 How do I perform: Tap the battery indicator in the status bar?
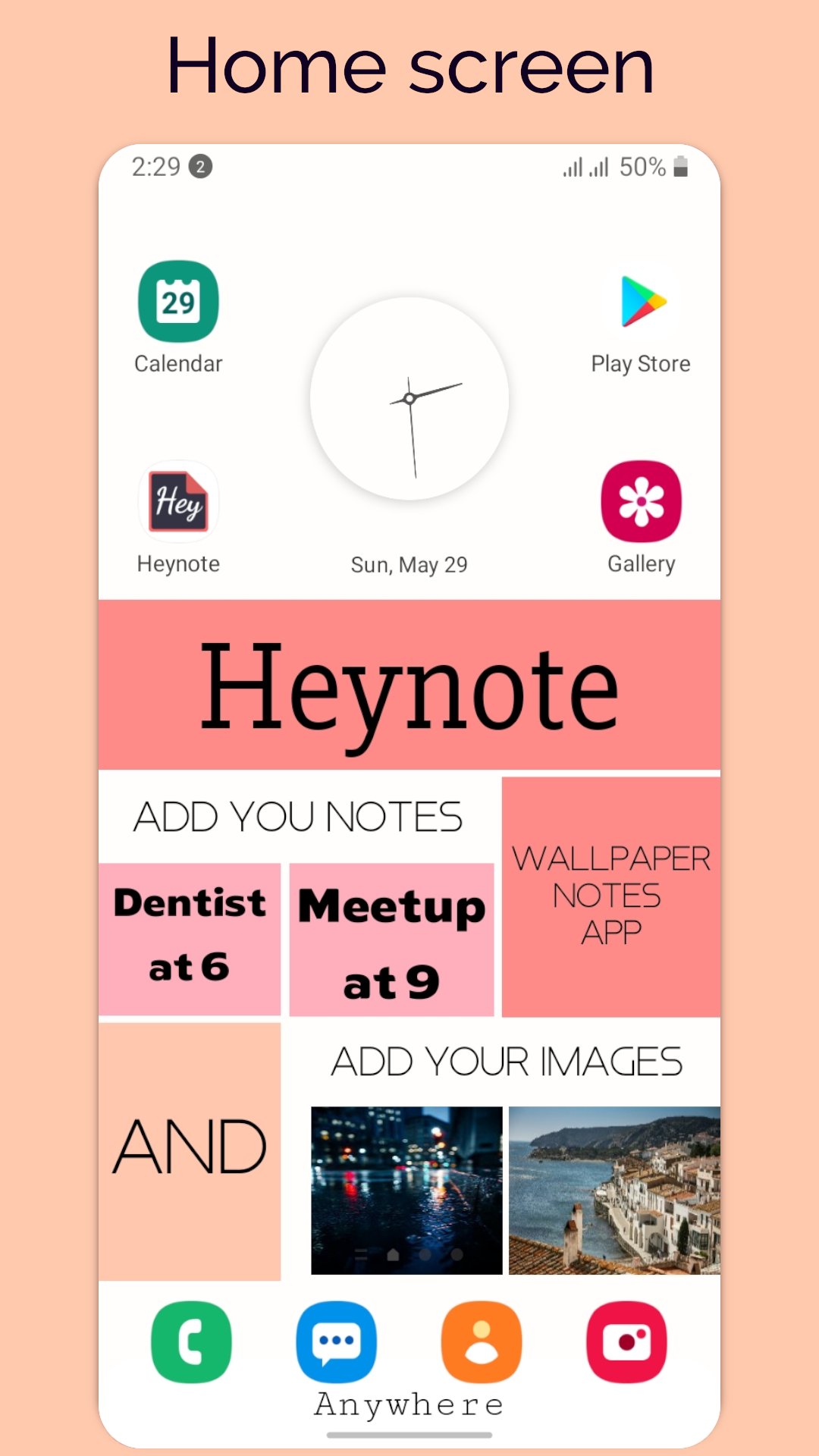point(680,167)
